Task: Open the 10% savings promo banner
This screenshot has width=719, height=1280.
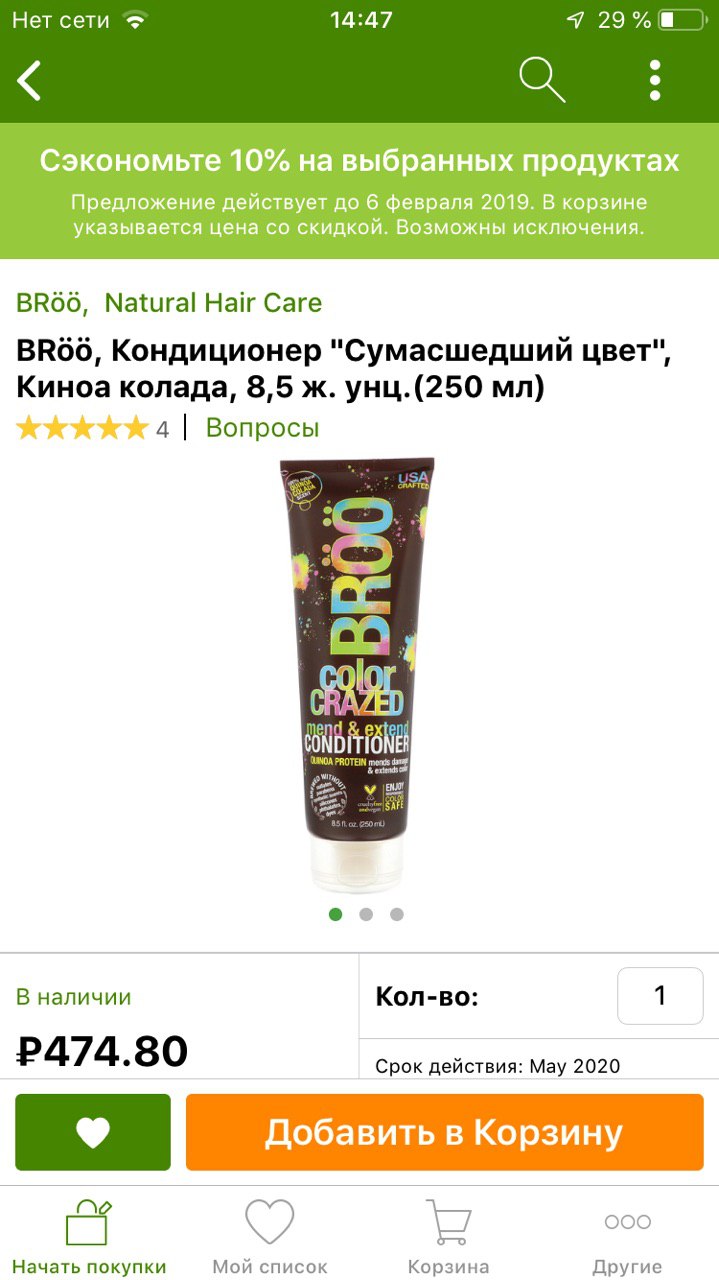Action: coord(359,191)
